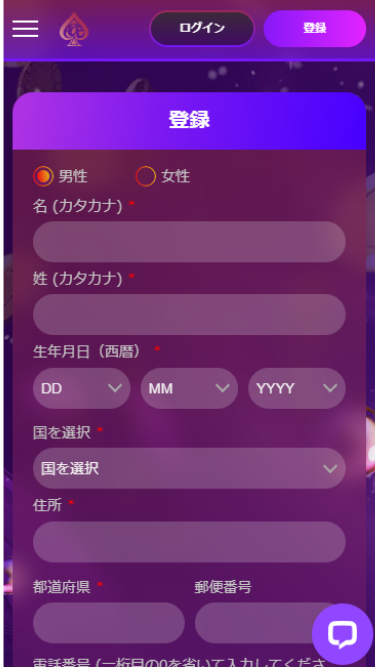
Task: Focus the 姓 (カタカナ) field
Action: [x=189, y=314]
